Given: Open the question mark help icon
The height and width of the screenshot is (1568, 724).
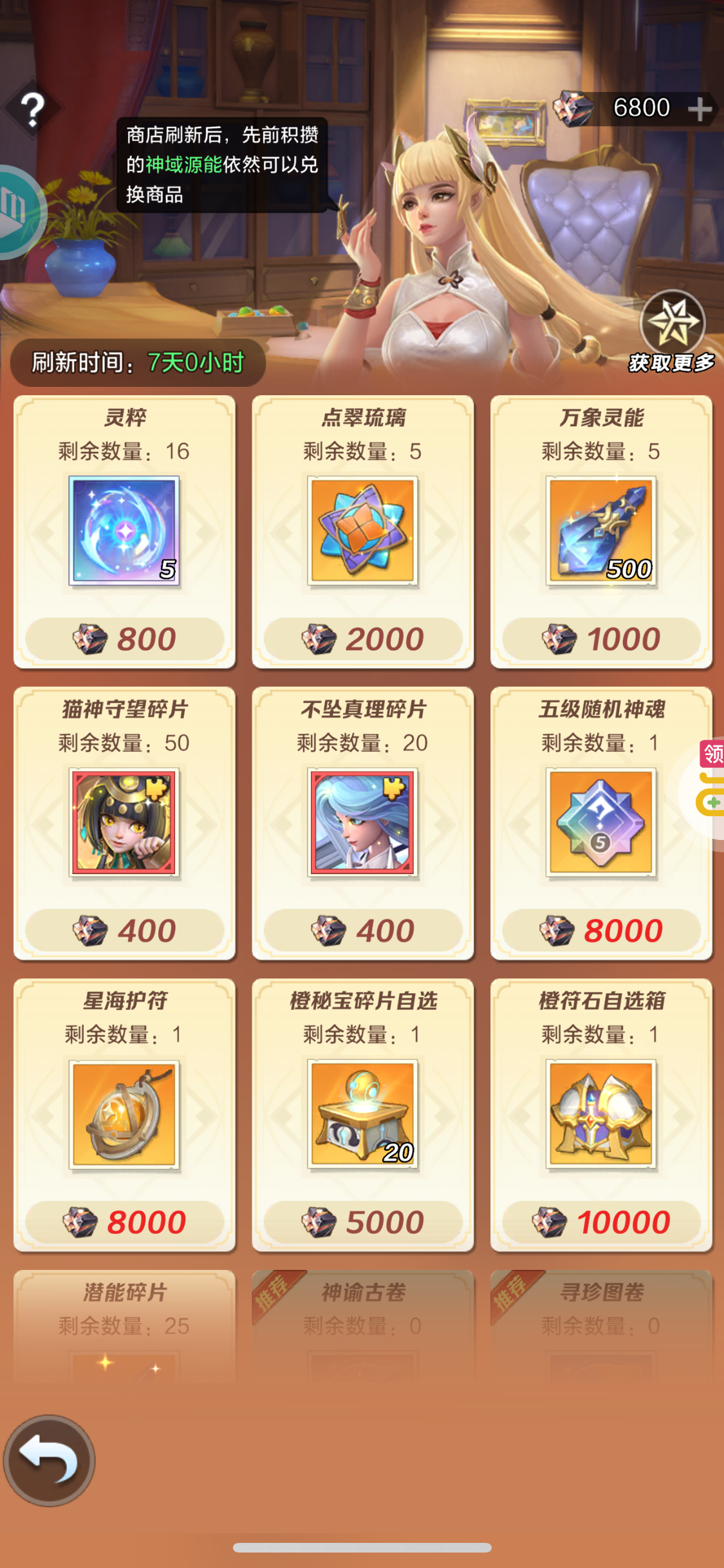Looking at the screenshot, I should (33, 109).
